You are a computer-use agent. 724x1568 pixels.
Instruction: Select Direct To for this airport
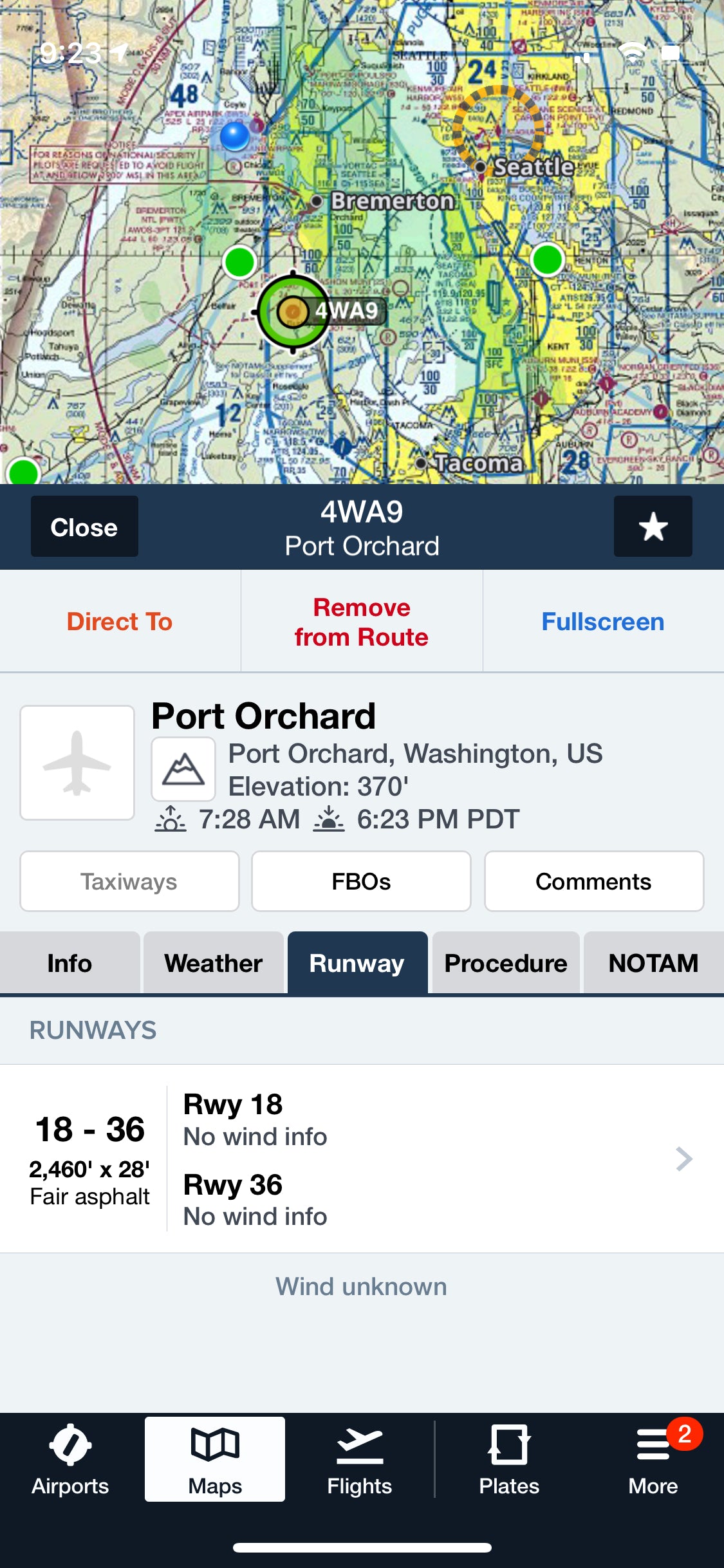click(x=120, y=622)
